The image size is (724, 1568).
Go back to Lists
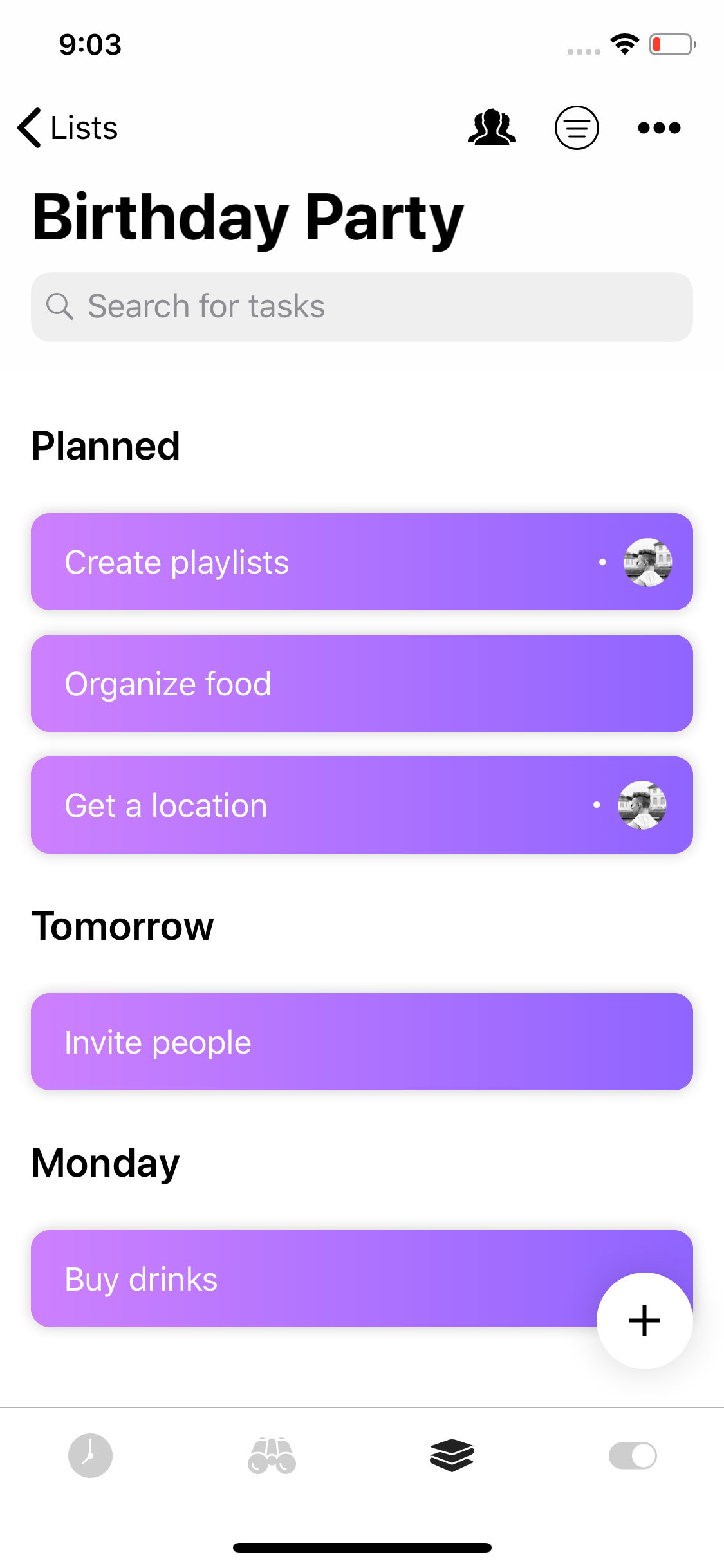68,127
